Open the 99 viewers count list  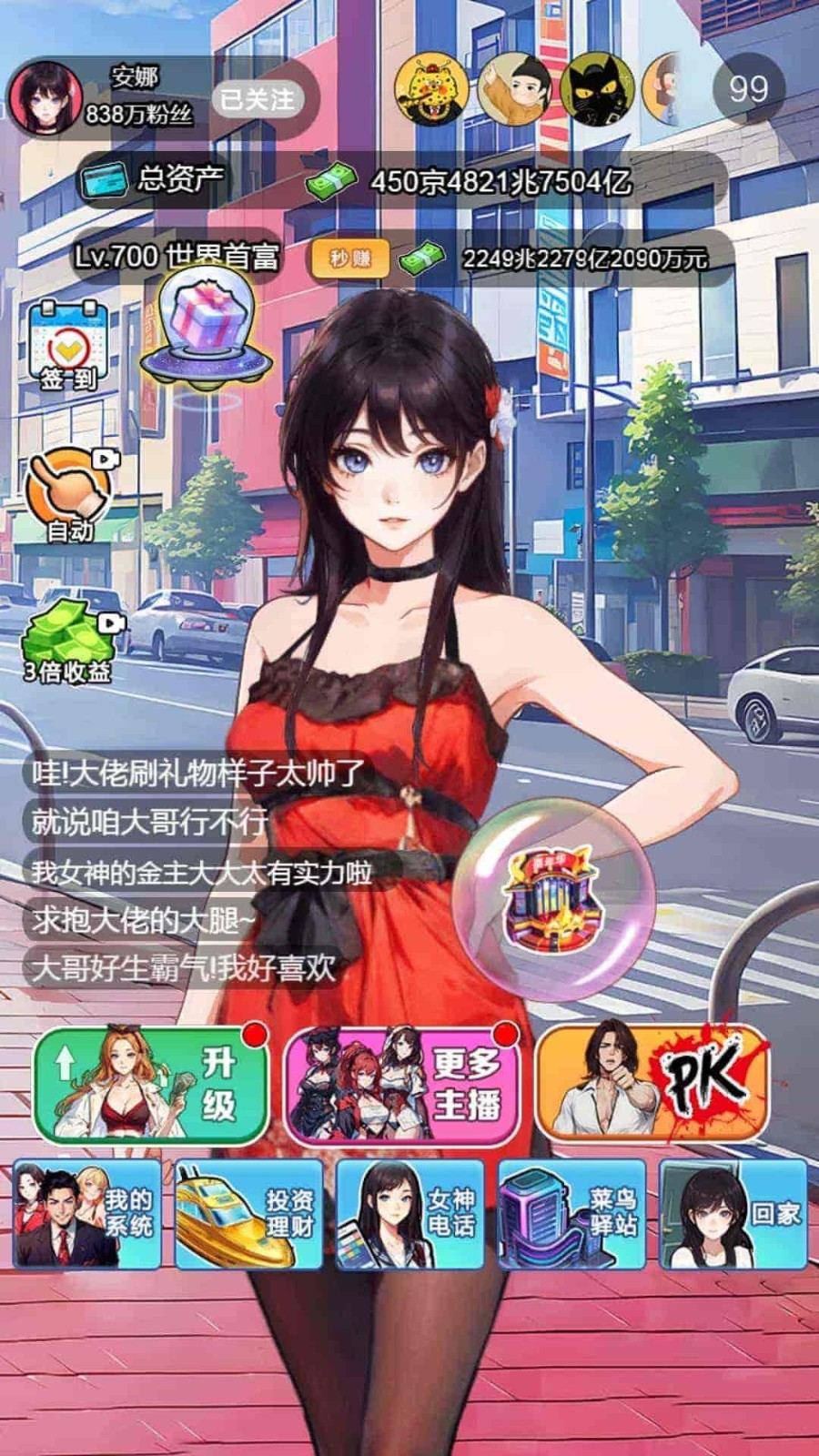(748, 89)
